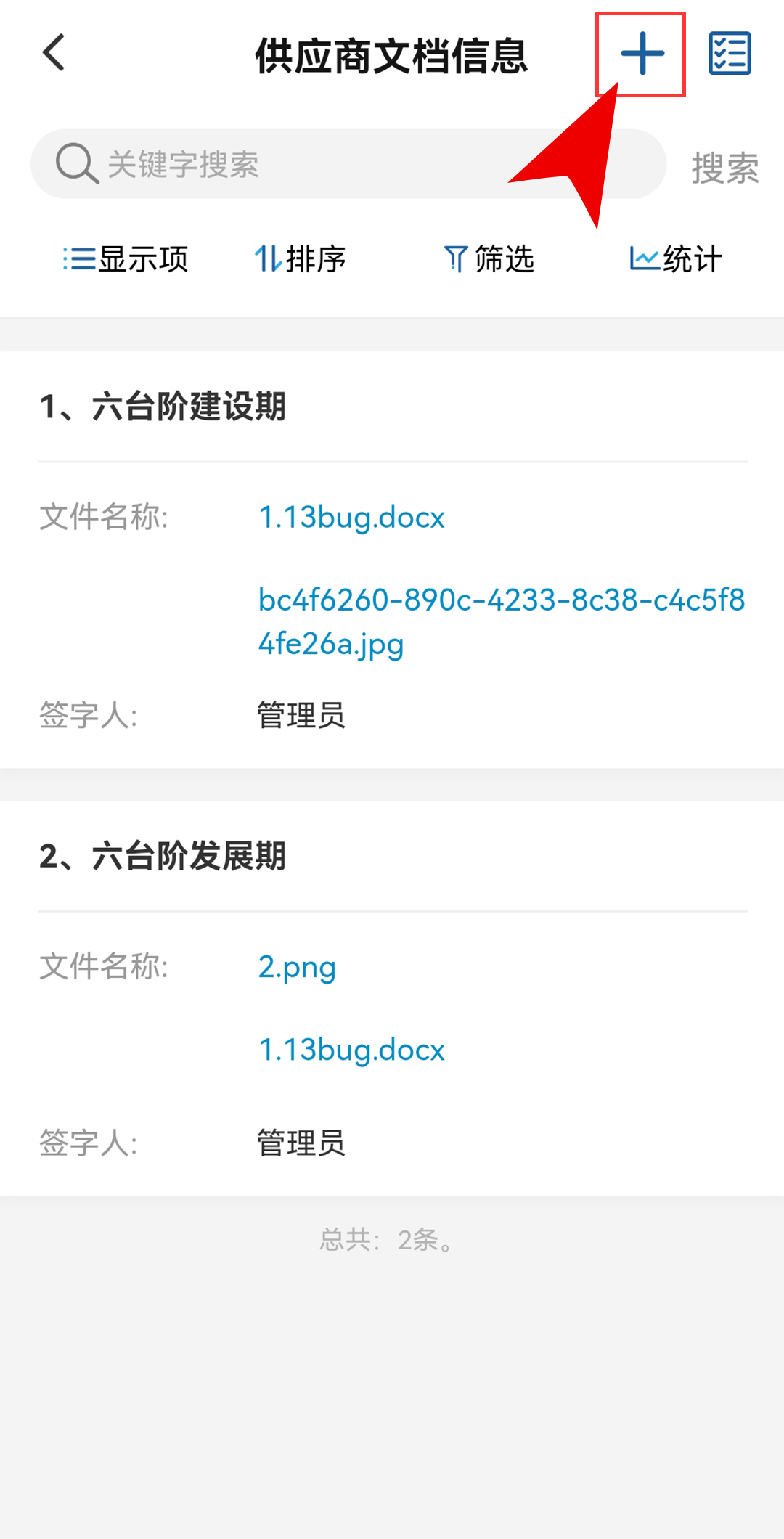Viewport: 784px width, 1539px height.
Task: Tap the 搜索 search button
Action: pos(724,168)
